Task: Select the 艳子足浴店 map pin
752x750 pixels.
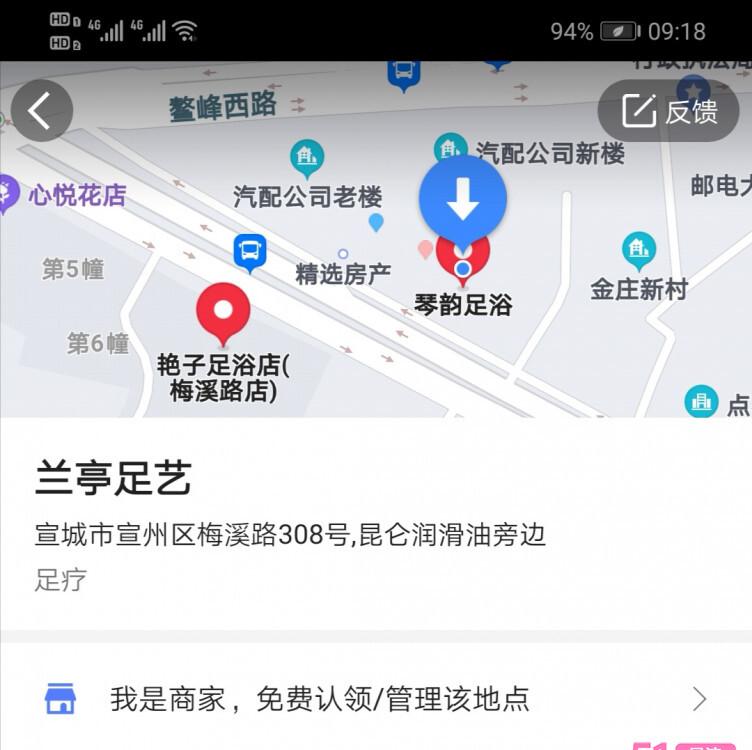Action: coord(223,311)
